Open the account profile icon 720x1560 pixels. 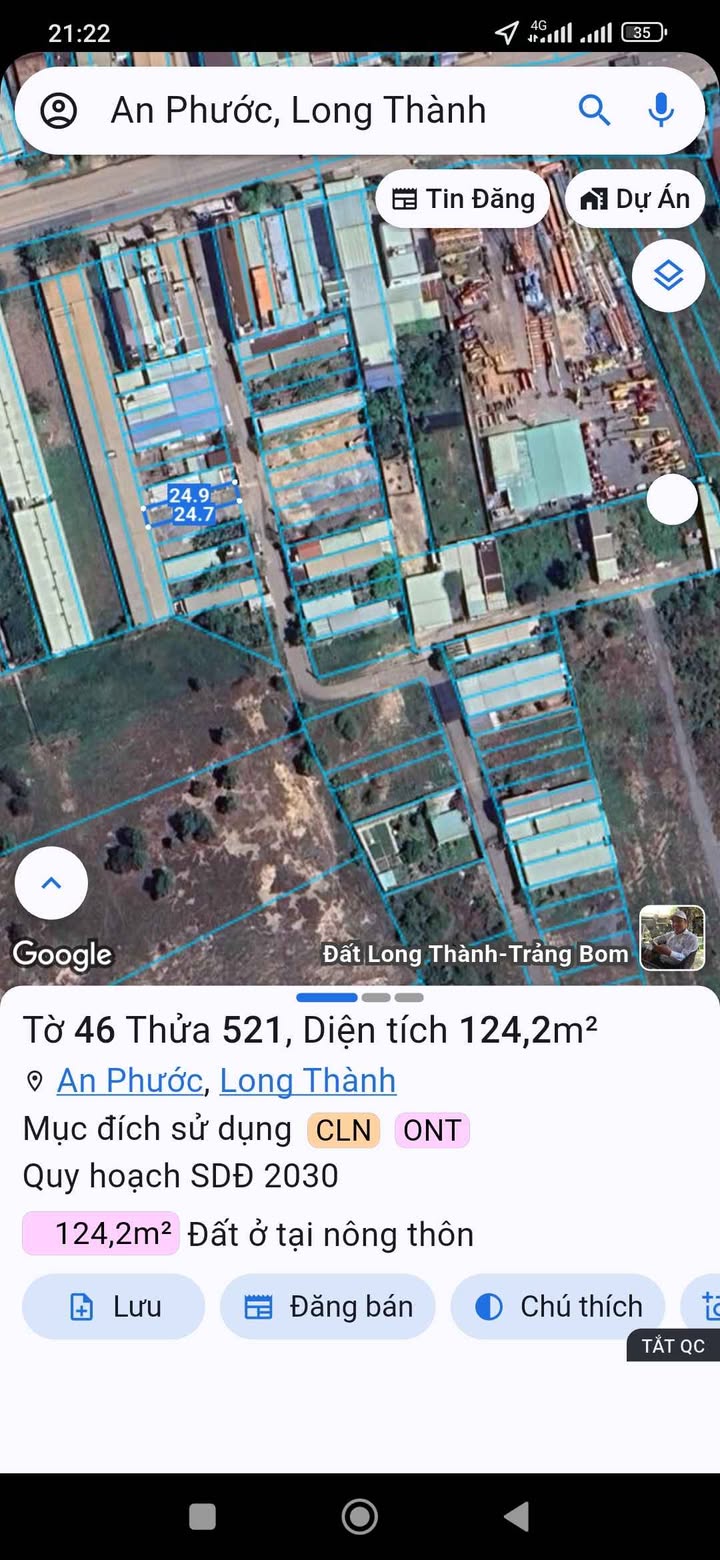pos(59,110)
